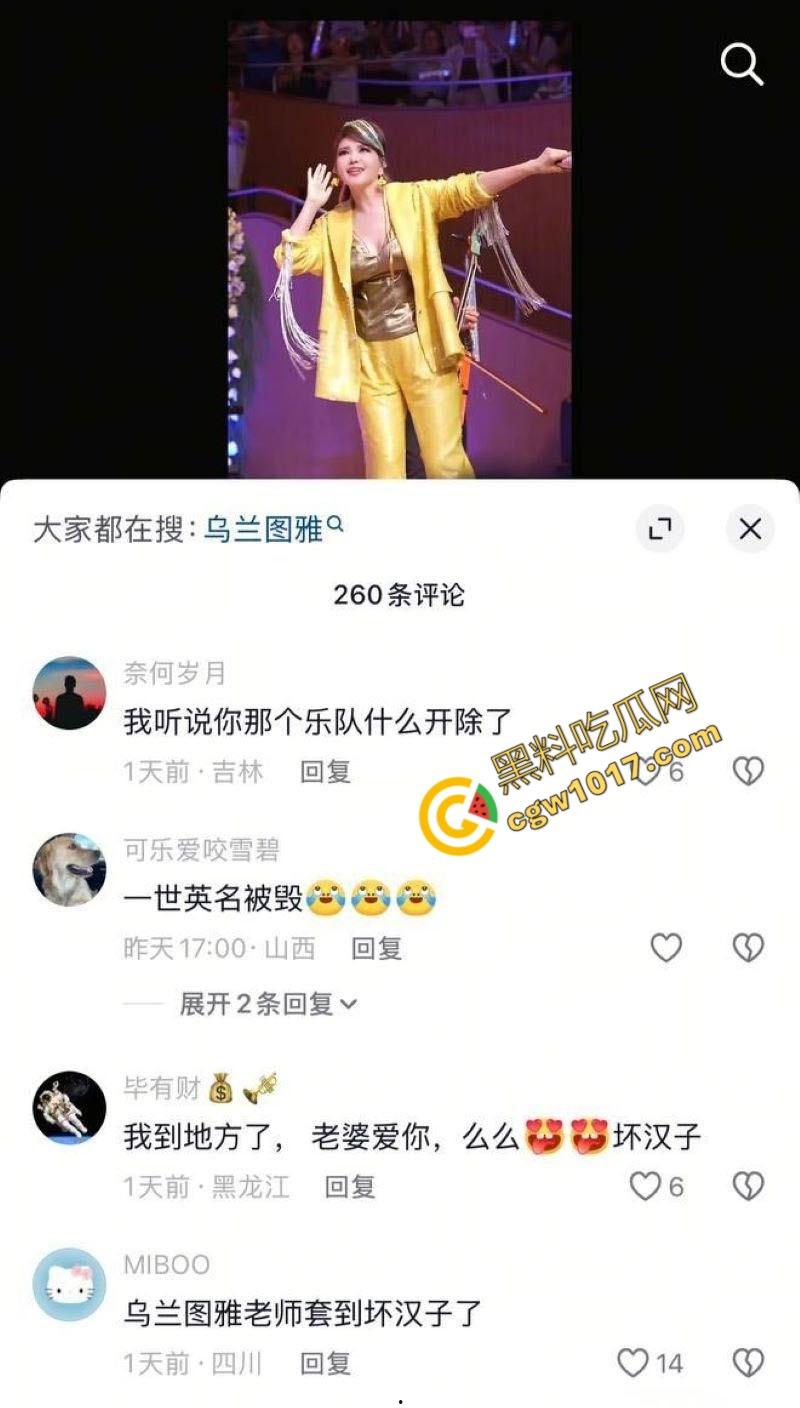Toggle dislike on 奈何岁月's comment

[x=748, y=771]
